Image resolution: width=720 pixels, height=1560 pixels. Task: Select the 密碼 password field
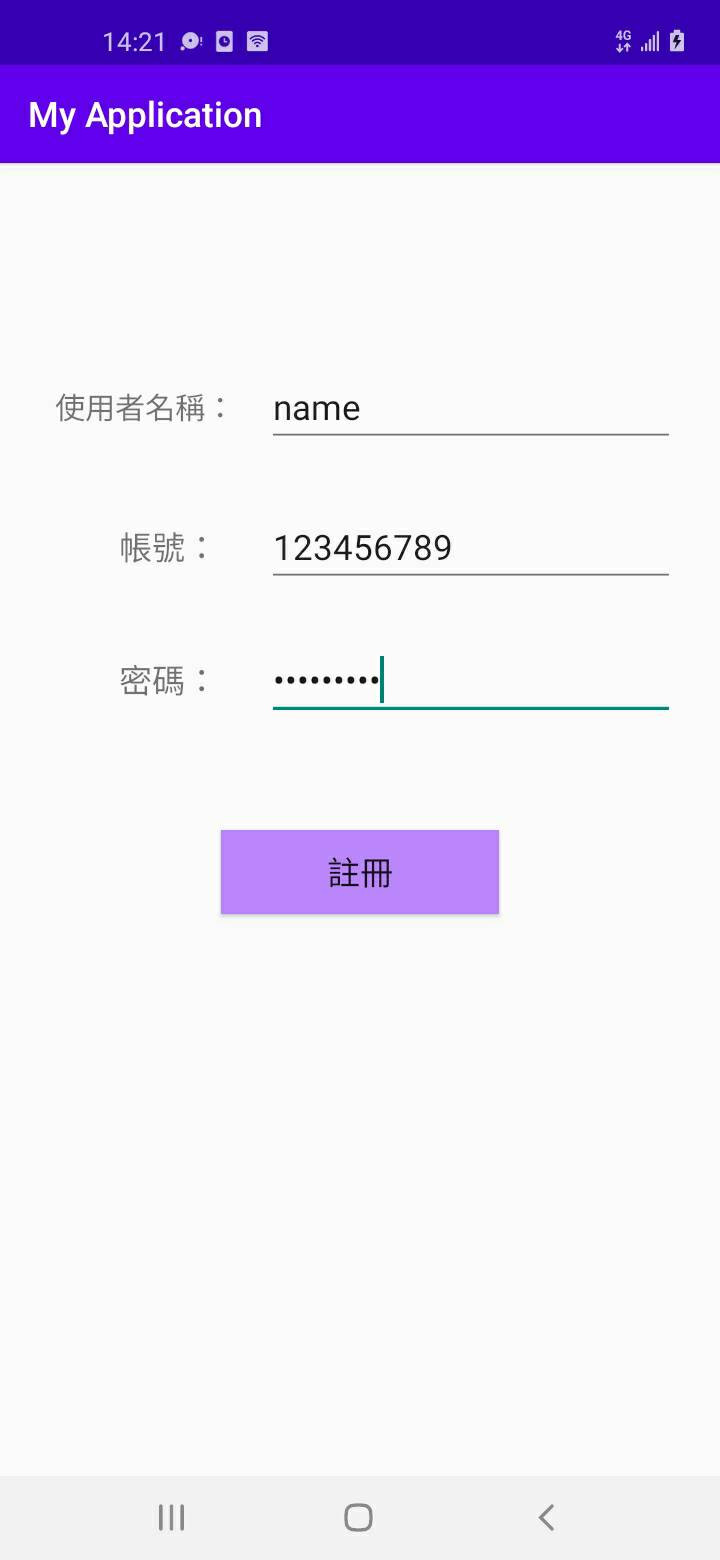470,681
